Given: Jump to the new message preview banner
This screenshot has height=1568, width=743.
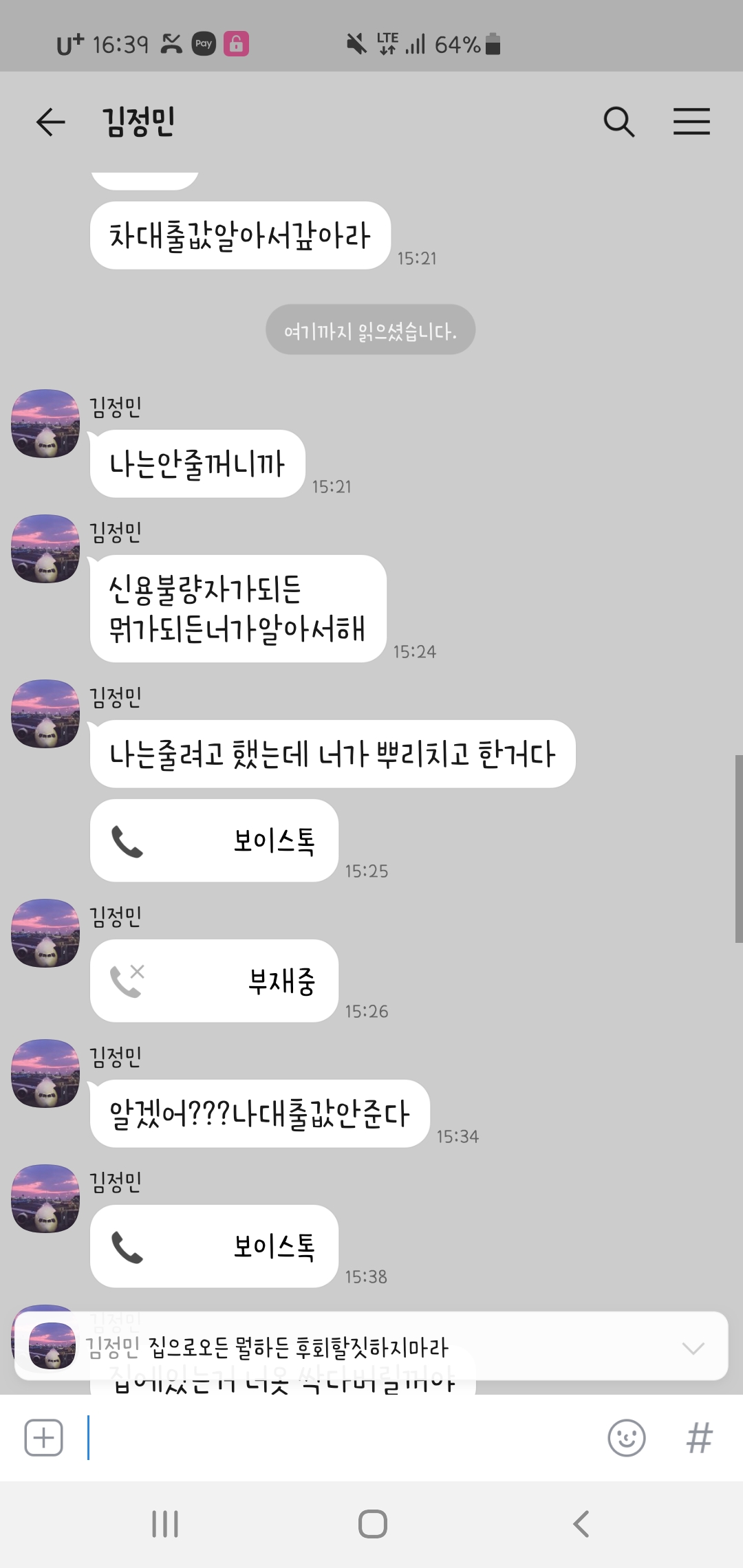Looking at the screenshot, I should click(371, 1346).
